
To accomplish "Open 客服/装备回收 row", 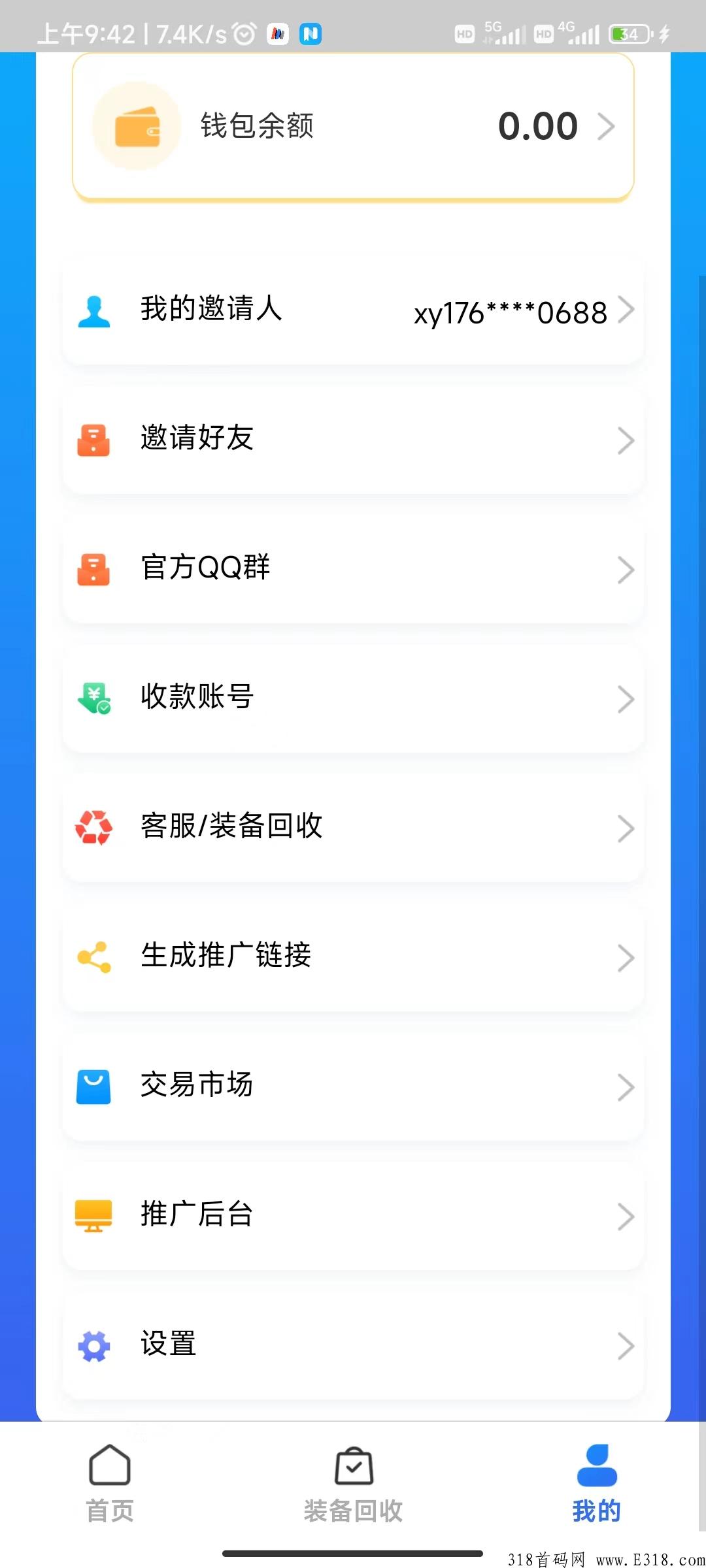I will pyautogui.click(x=353, y=828).
